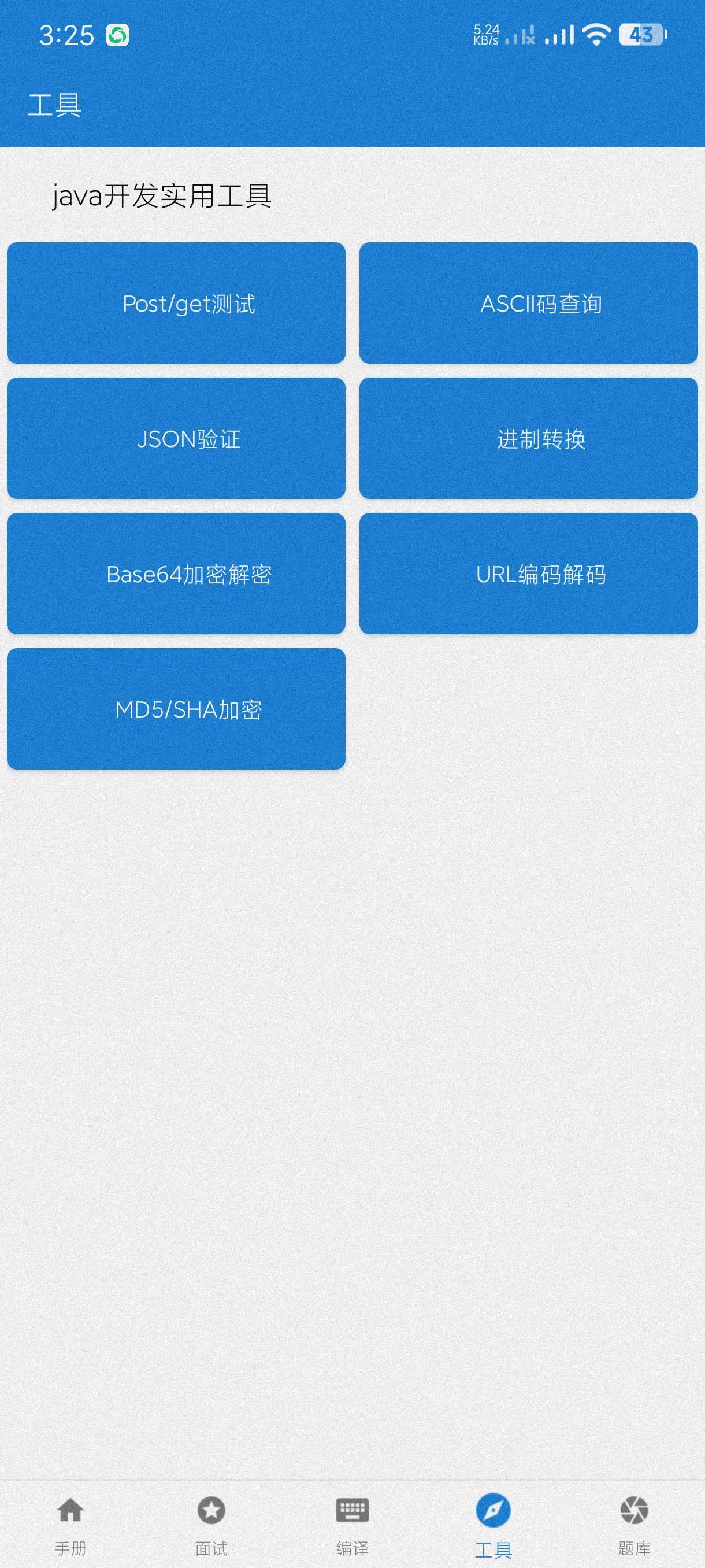Open Base64加密解密
The image size is (705, 1568).
[176, 574]
